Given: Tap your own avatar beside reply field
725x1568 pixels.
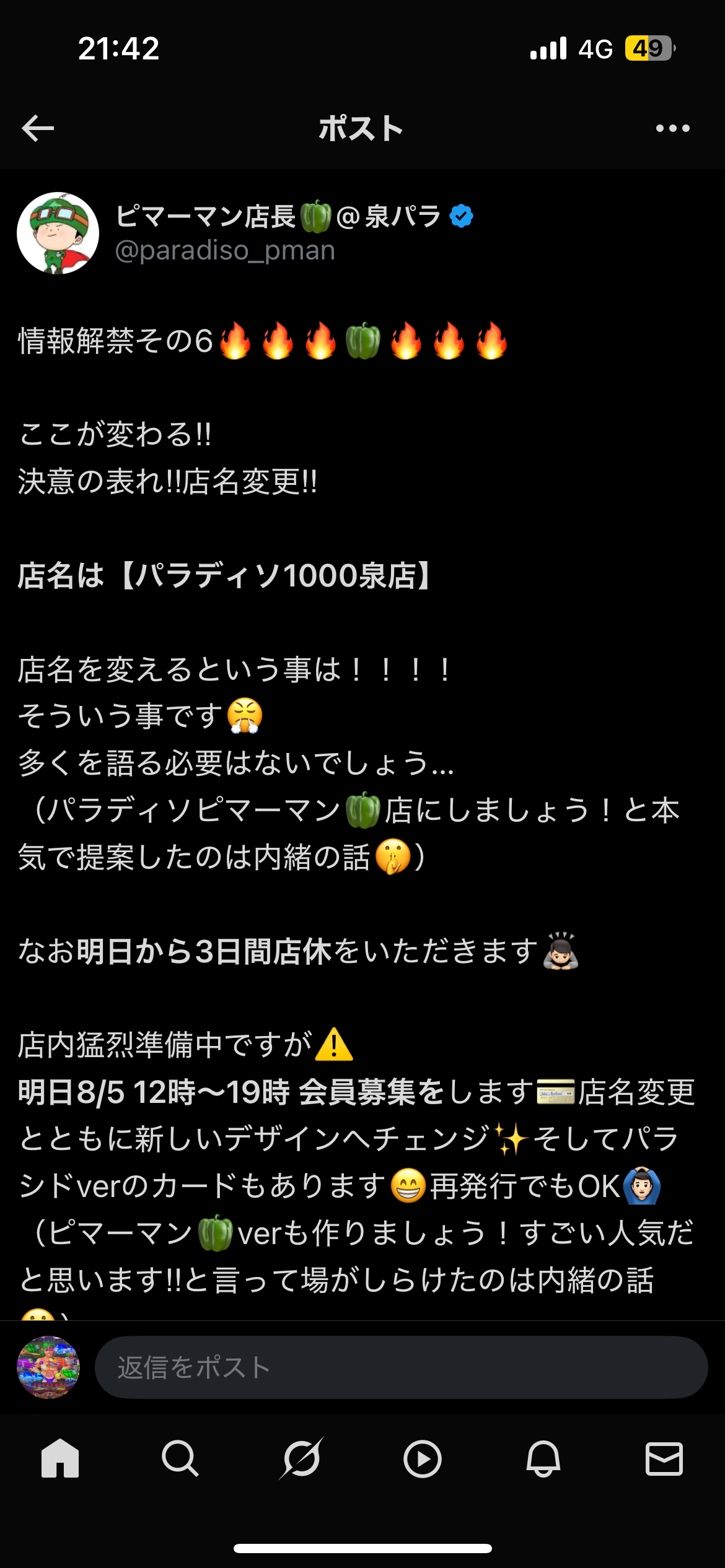Looking at the screenshot, I should 48,1367.
